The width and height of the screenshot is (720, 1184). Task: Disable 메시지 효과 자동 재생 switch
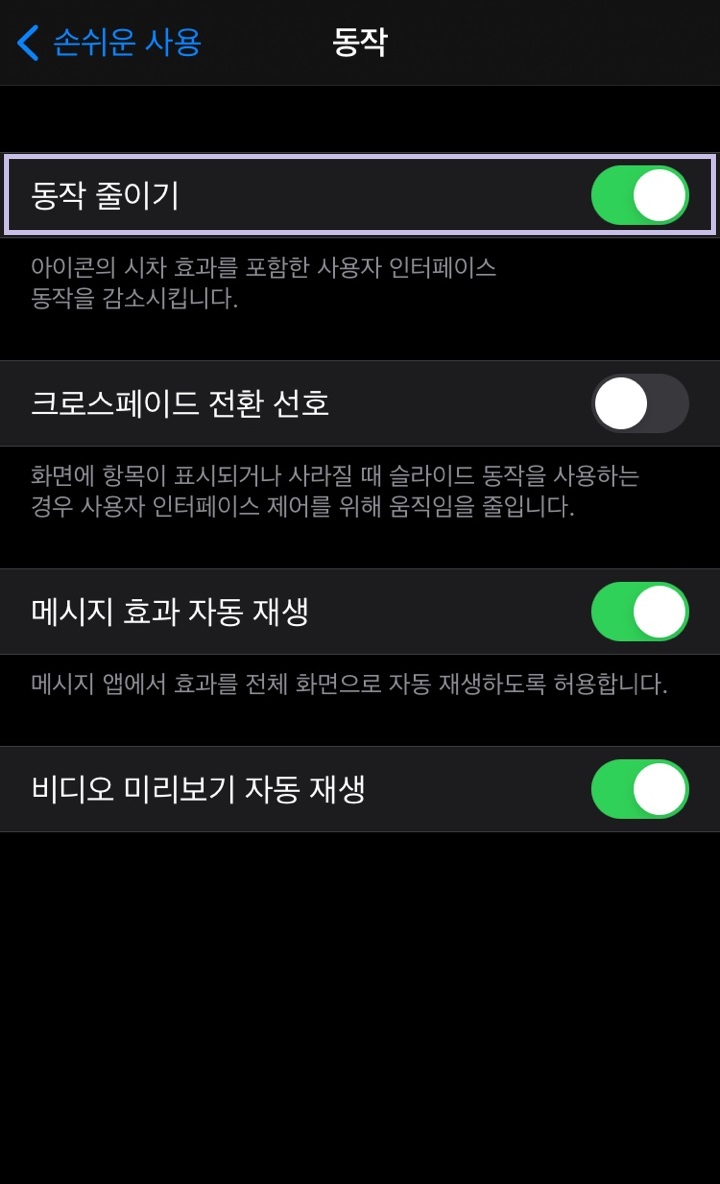639,611
